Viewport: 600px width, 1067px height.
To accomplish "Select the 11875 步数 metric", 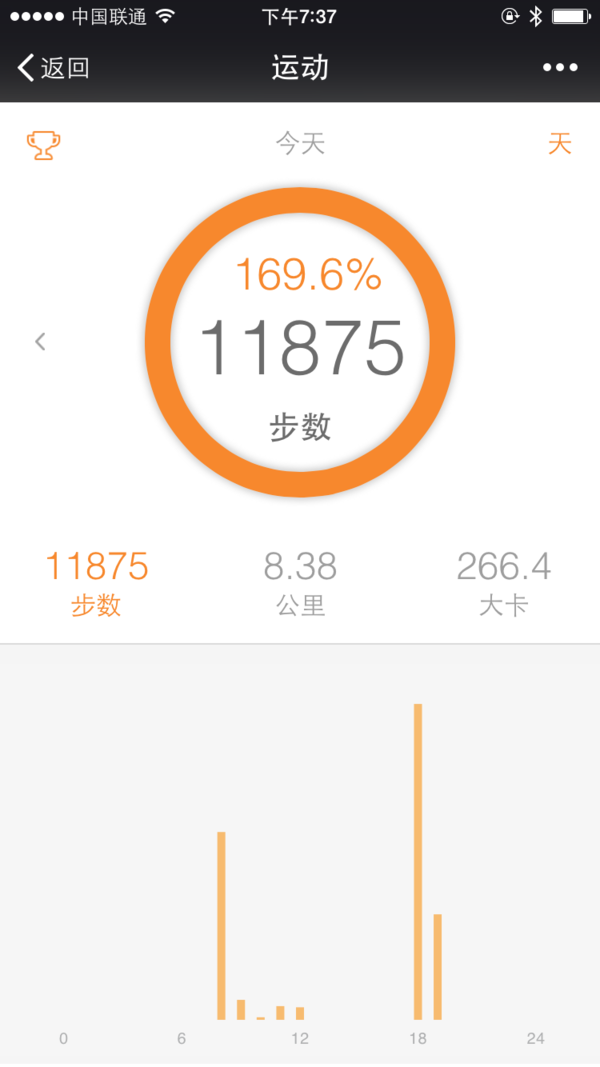I will (97, 584).
